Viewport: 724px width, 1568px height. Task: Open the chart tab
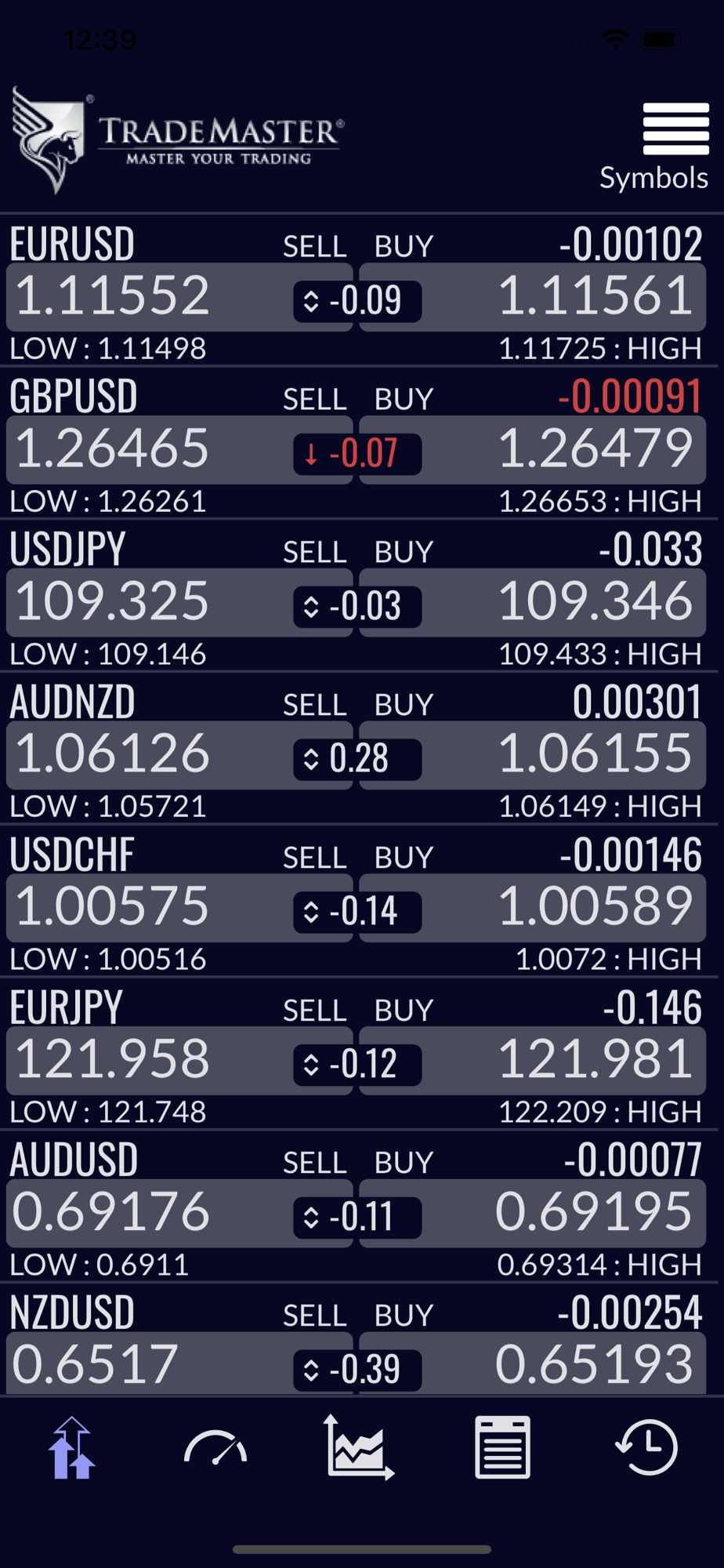coord(360,1447)
